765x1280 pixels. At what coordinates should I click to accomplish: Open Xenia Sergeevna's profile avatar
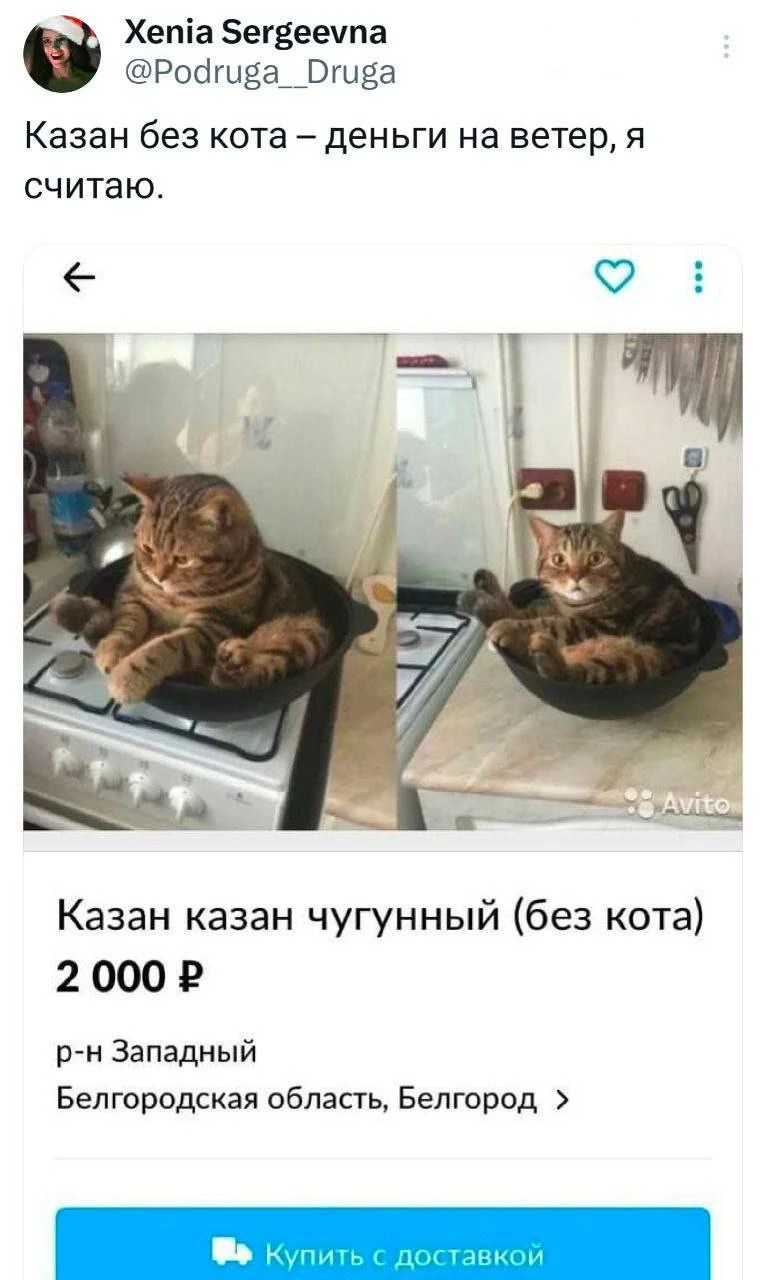(62, 54)
